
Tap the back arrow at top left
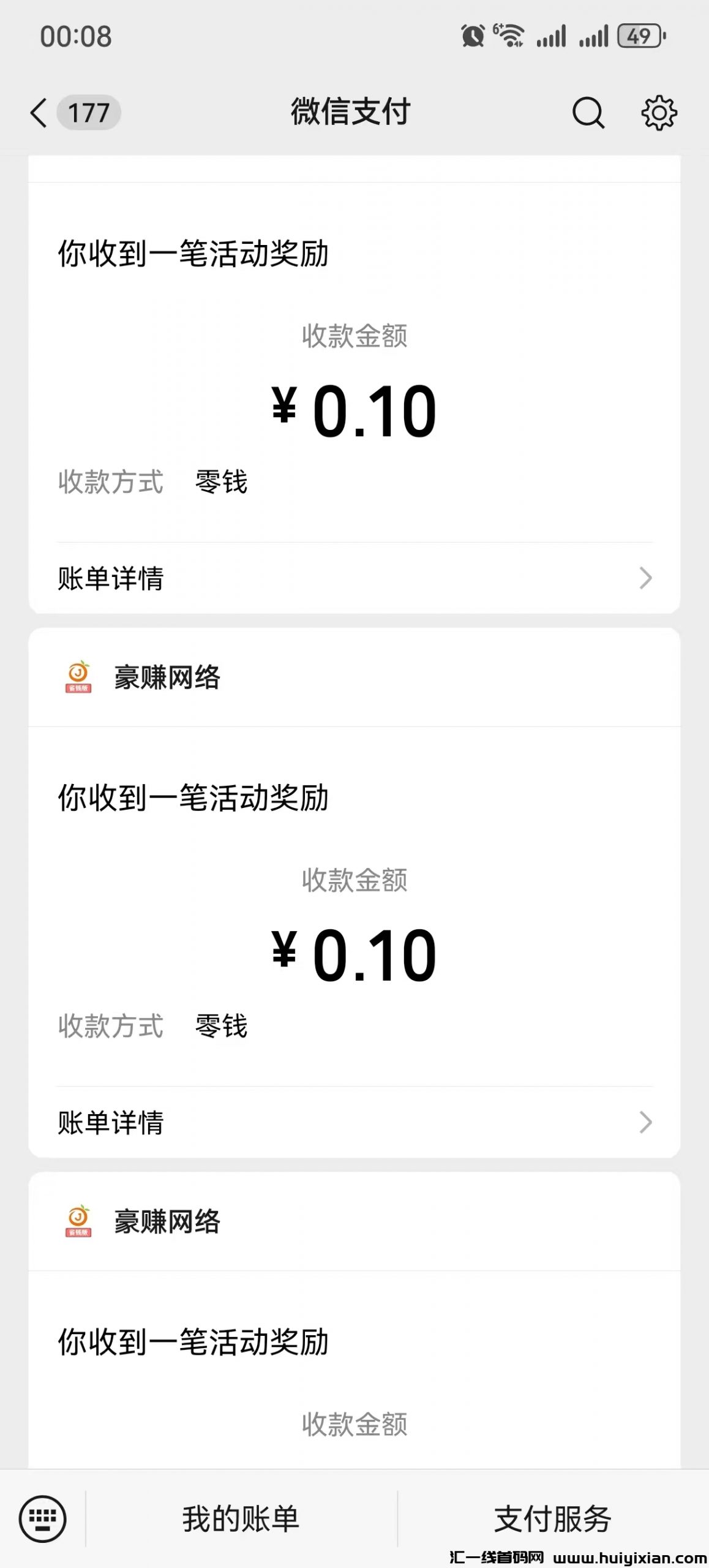[x=37, y=113]
